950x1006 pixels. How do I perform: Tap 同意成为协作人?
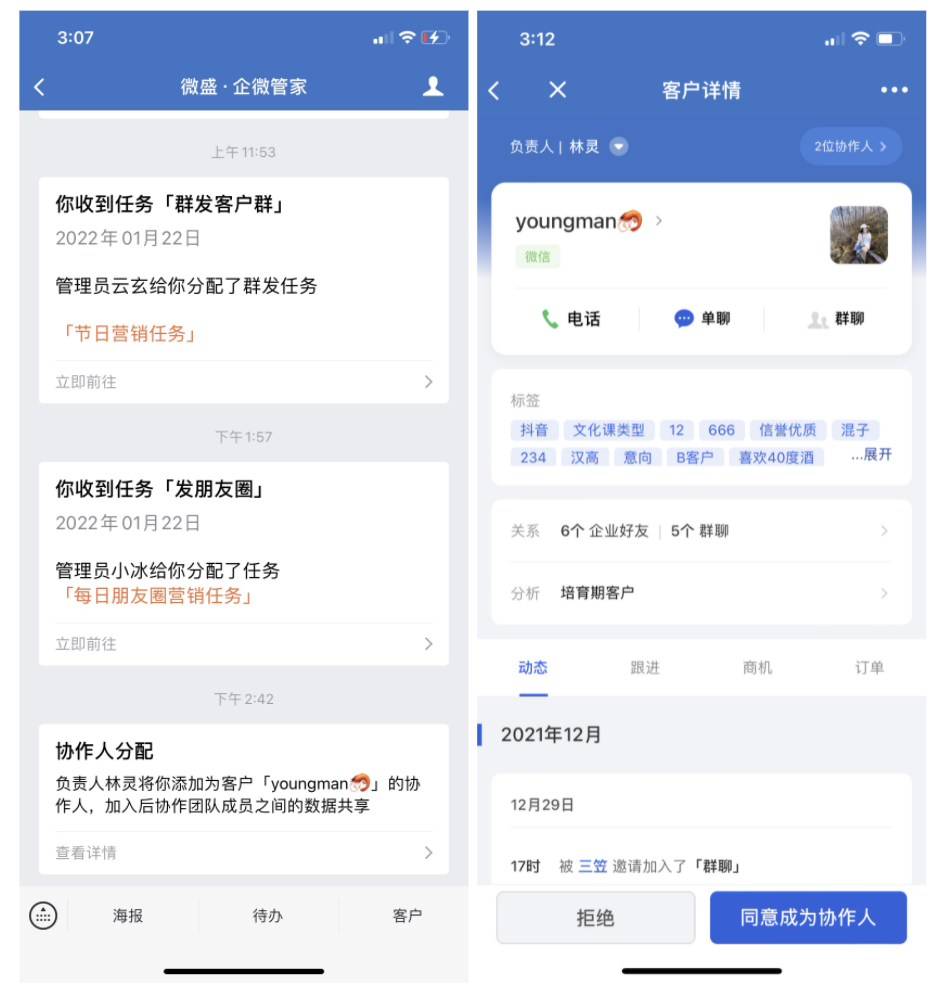pyautogui.click(x=807, y=917)
